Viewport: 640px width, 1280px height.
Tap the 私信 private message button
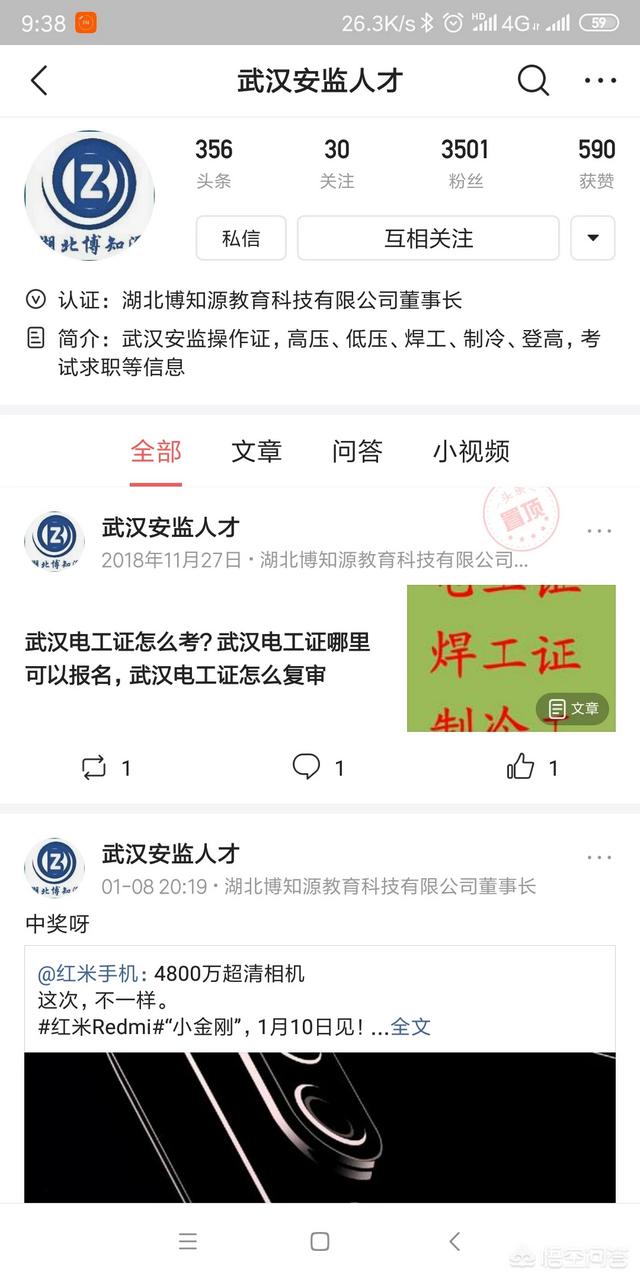tap(241, 238)
